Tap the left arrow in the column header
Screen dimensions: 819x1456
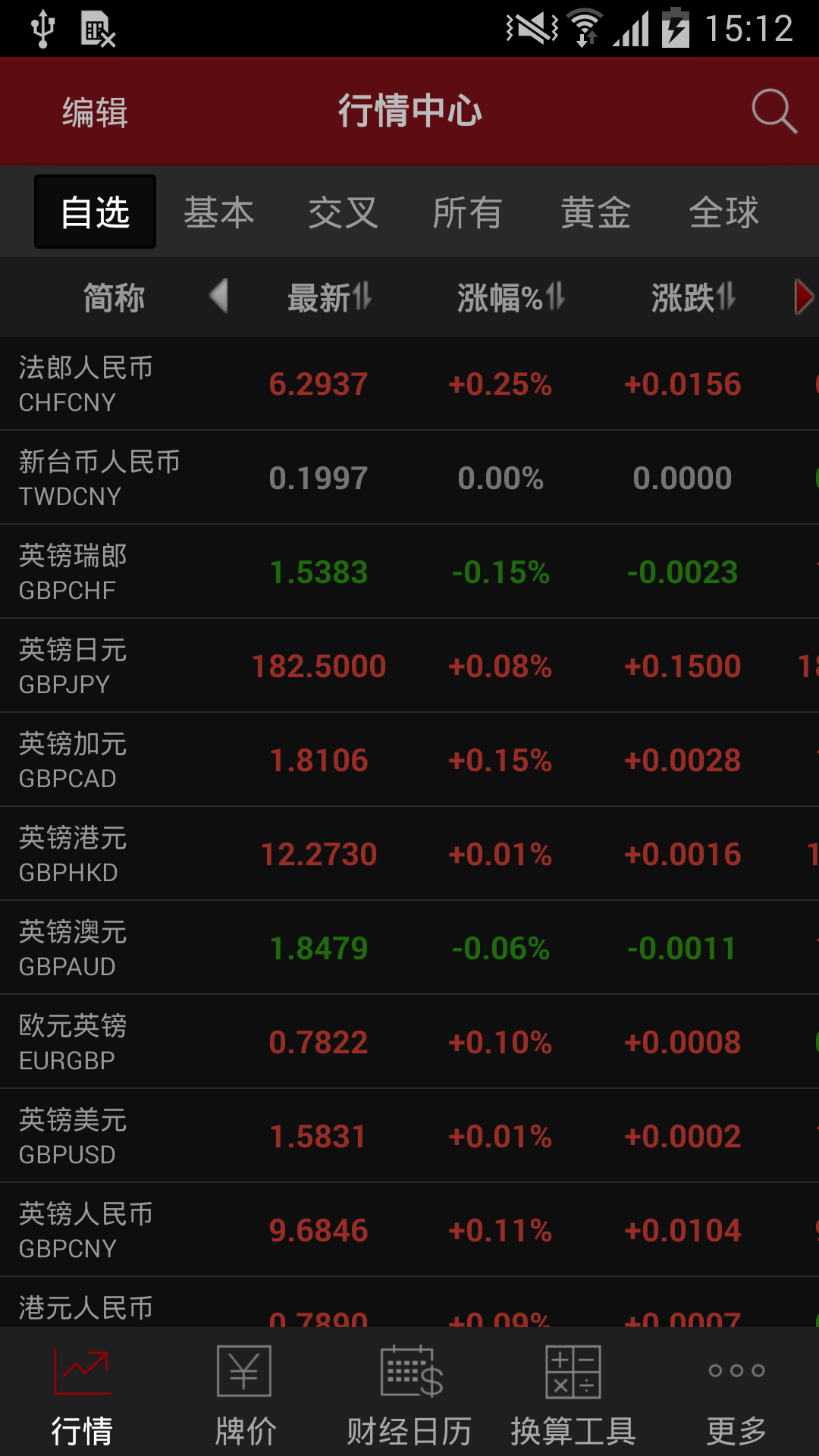[x=218, y=296]
